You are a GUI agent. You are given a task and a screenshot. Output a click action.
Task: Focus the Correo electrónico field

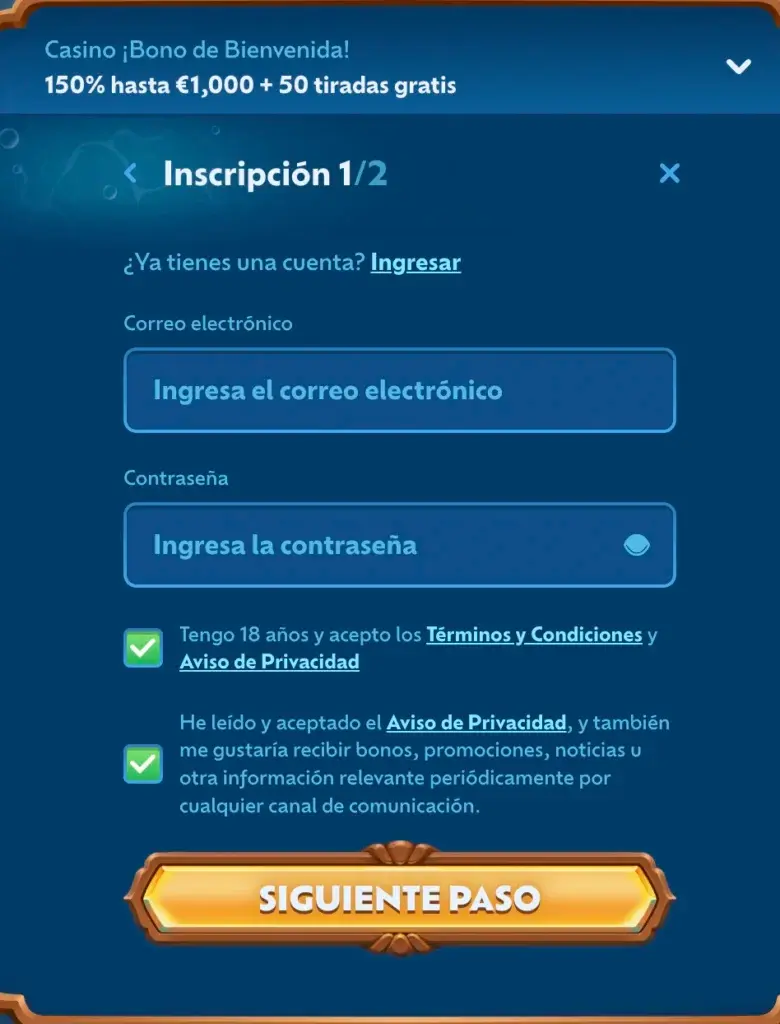coord(399,390)
